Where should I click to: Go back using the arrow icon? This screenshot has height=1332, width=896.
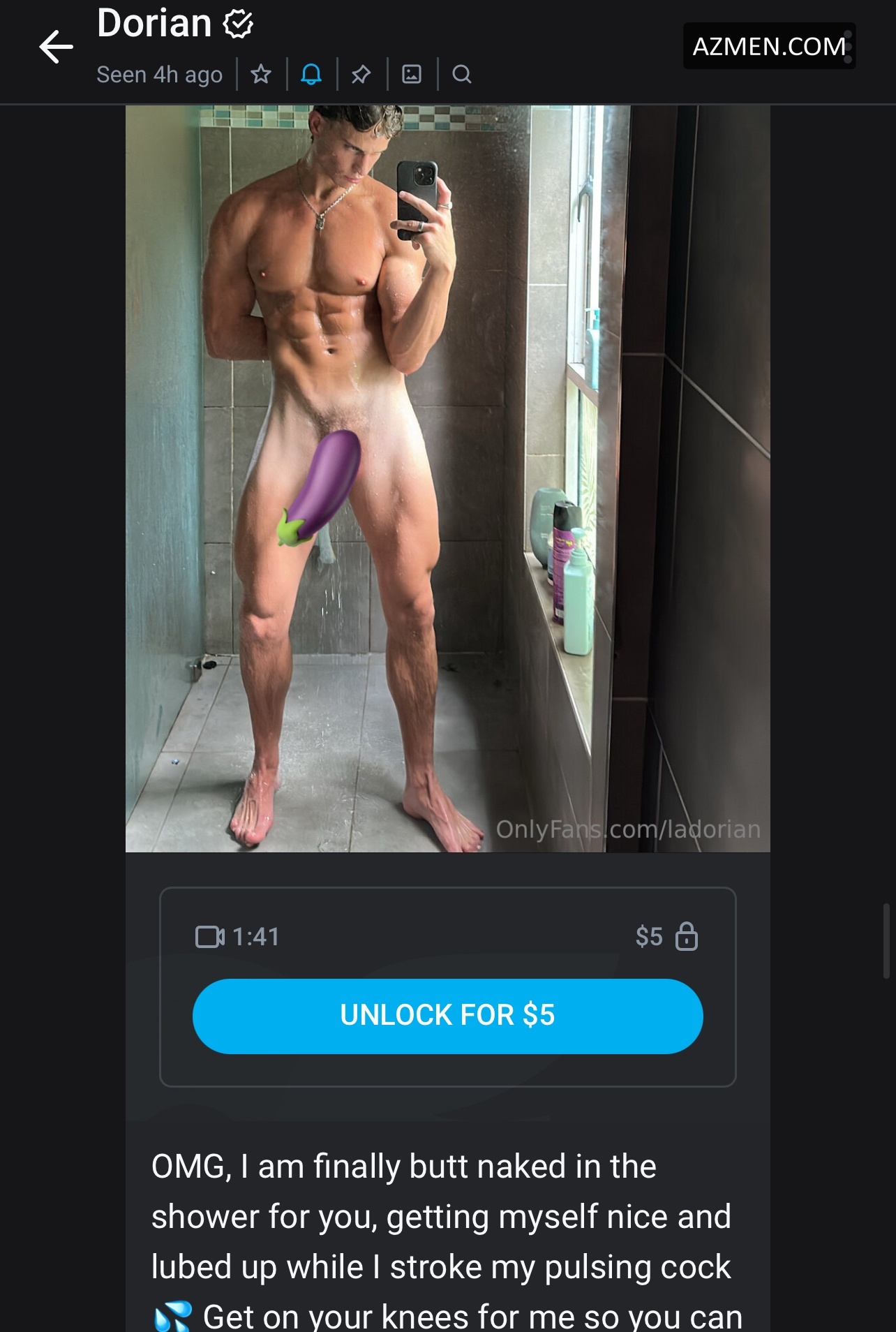56,47
